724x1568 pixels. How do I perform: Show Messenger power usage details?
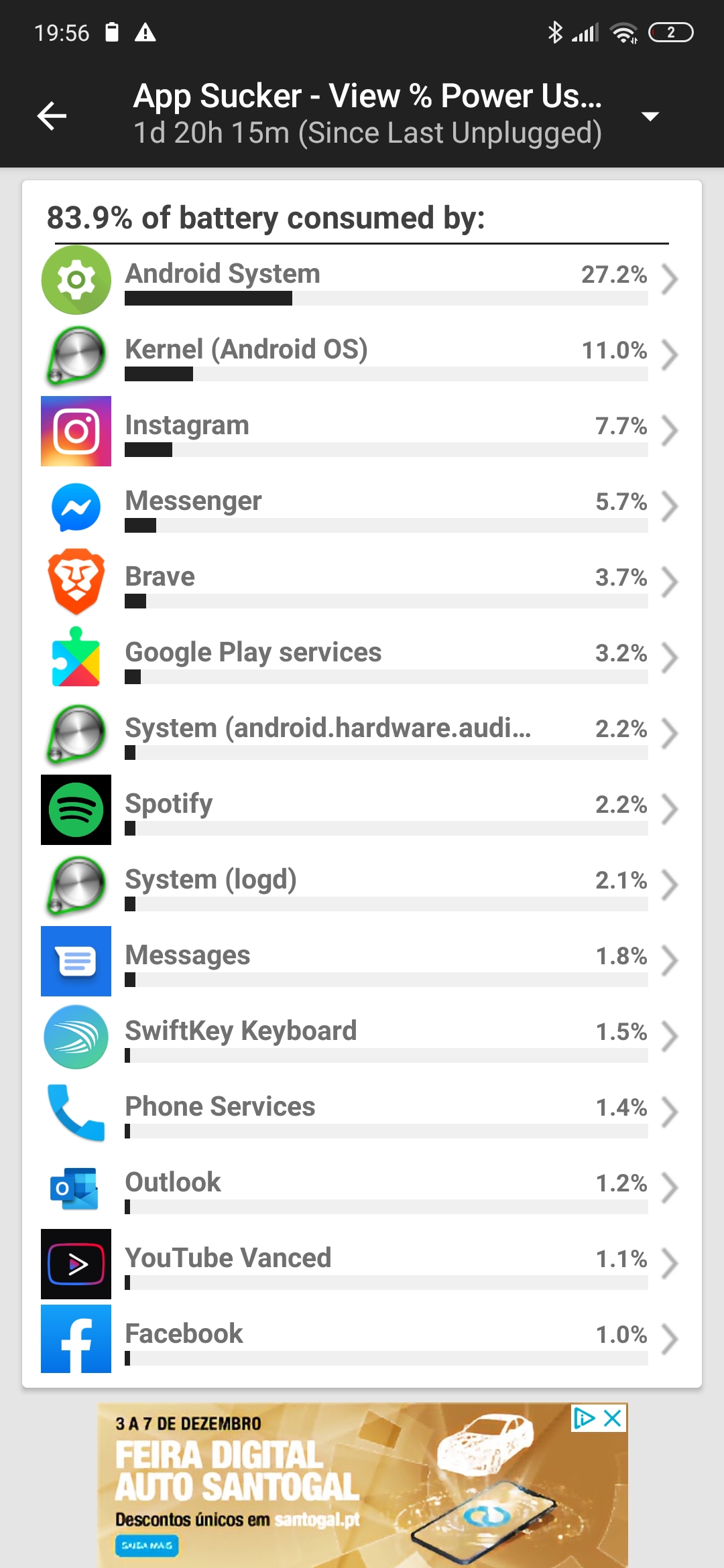[362, 507]
